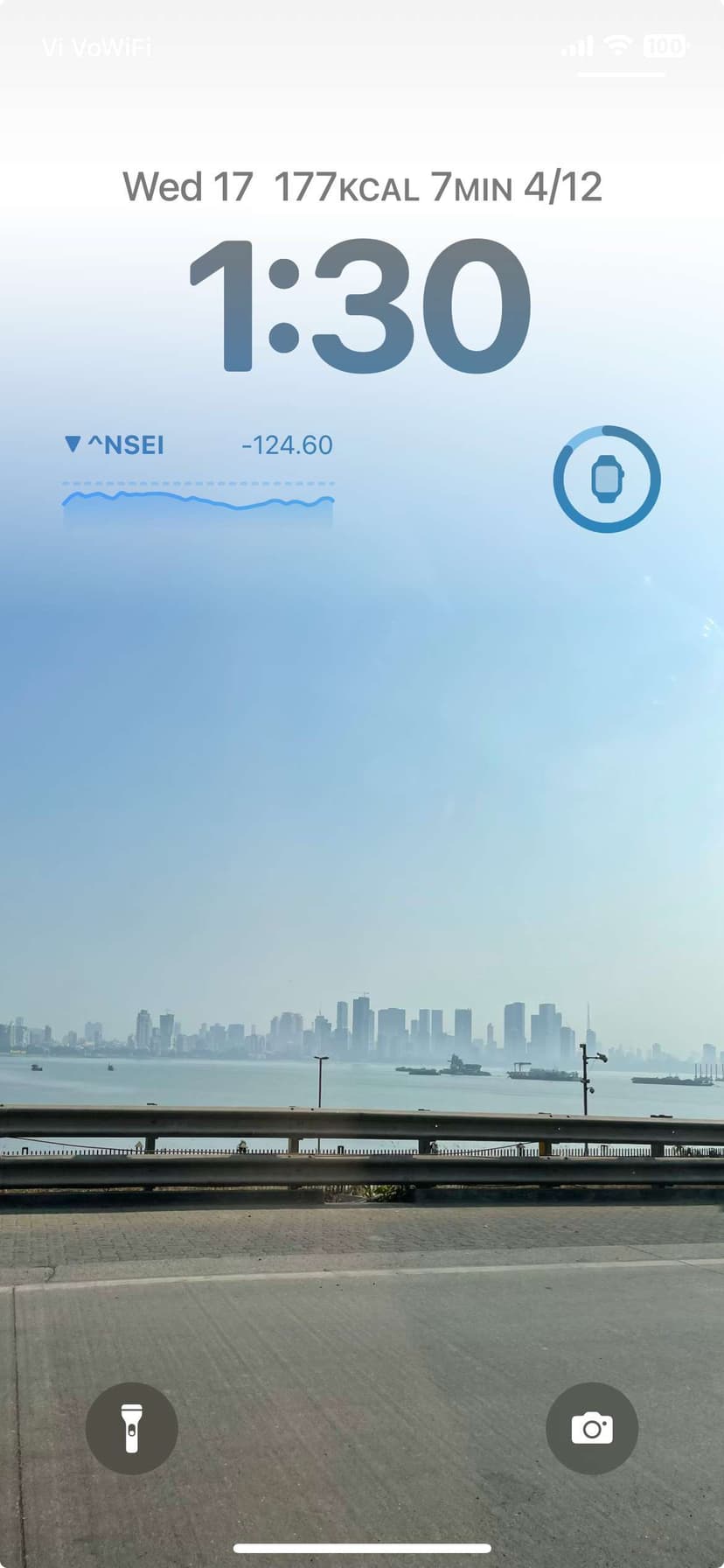Turn on the flashlight
Screen dimensions: 724x1568
coord(131,1428)
